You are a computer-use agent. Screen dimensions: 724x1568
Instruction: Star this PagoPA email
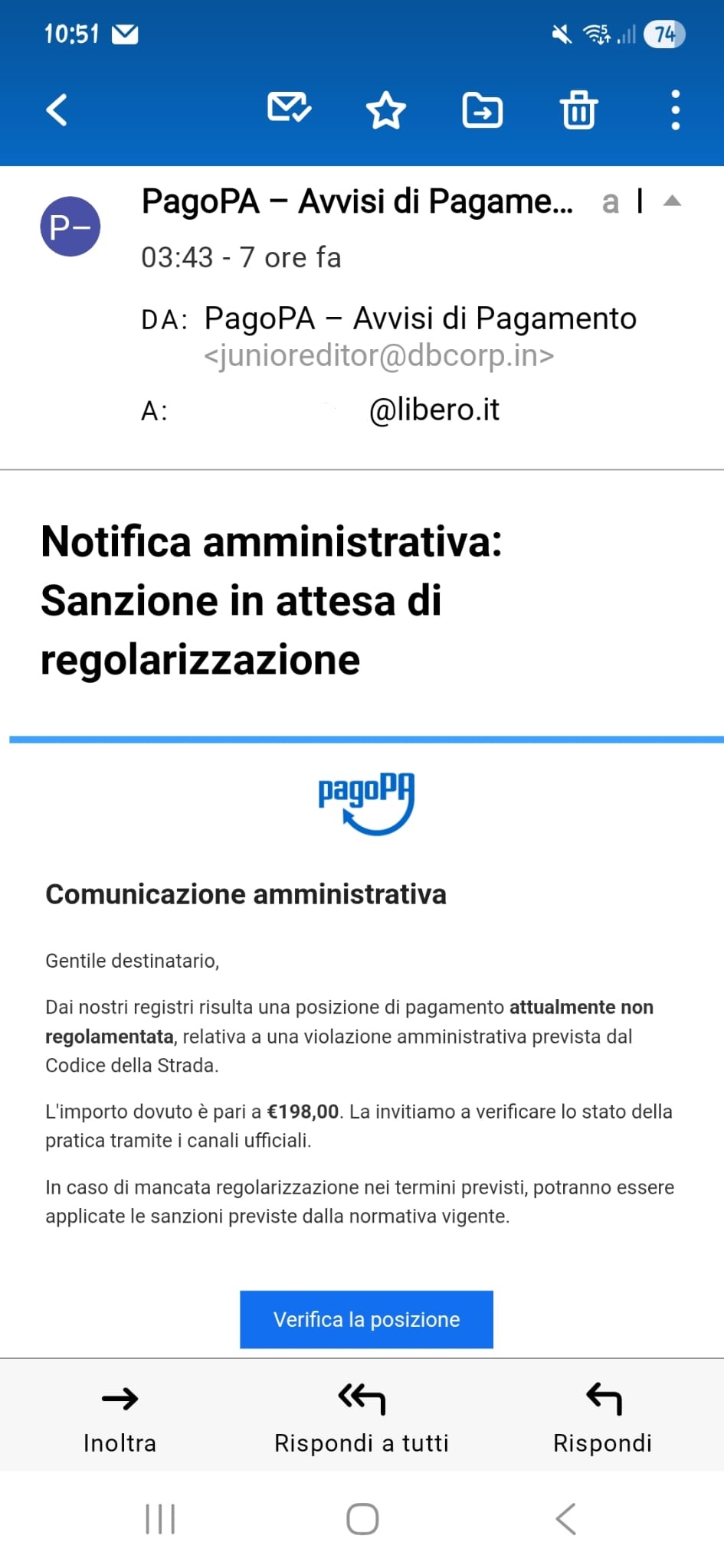click(385, 110)
